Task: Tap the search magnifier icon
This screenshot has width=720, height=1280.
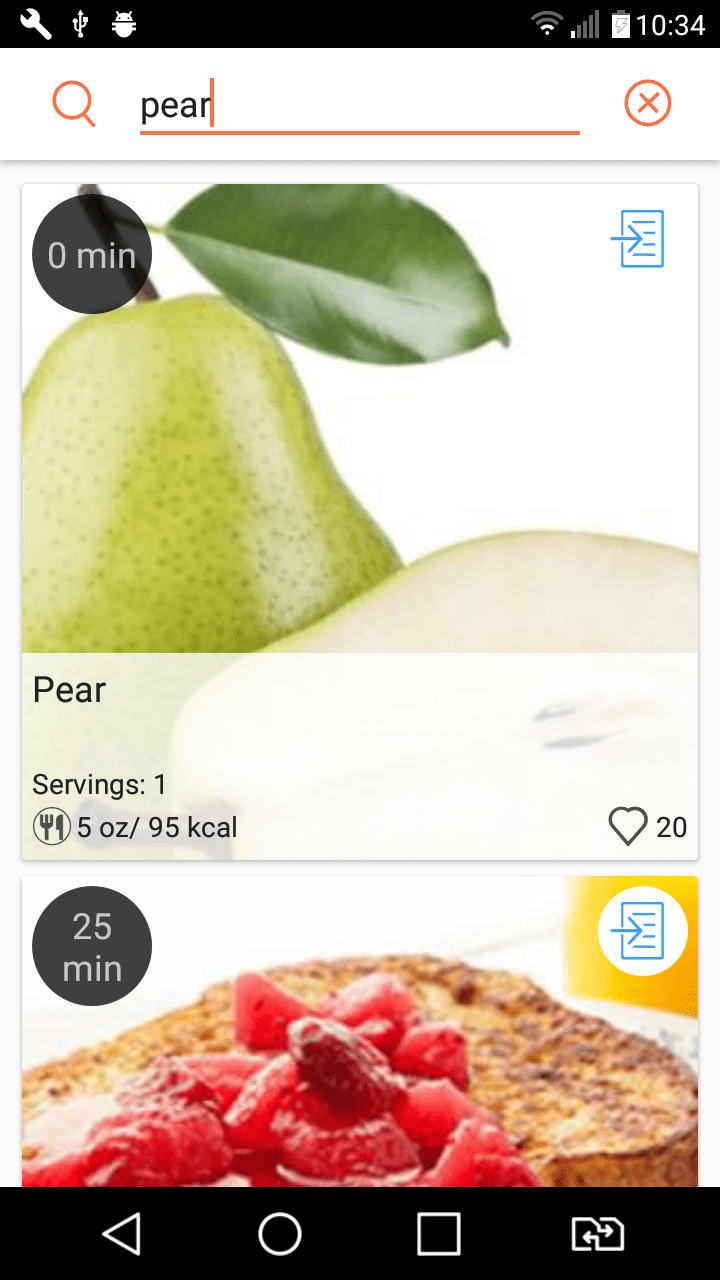Action: [74, 104]
